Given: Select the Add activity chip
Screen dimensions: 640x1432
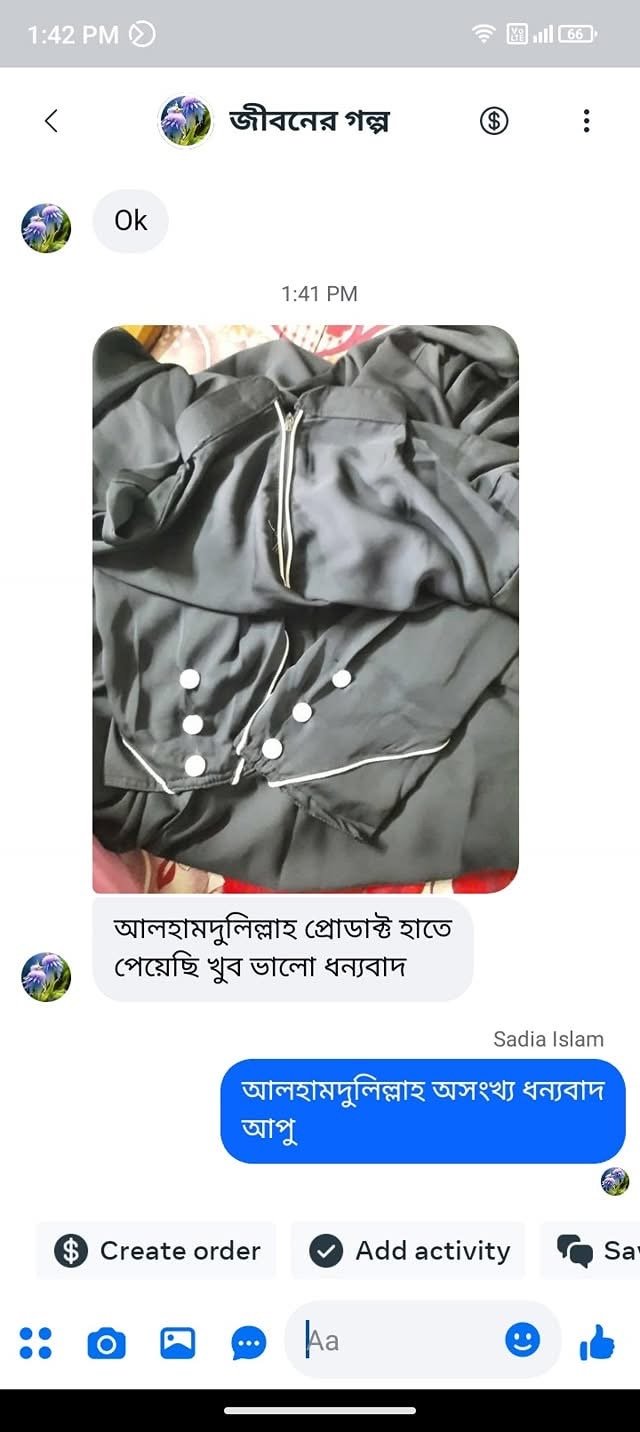Looking at the screenshot, I should pos(408,1250).
